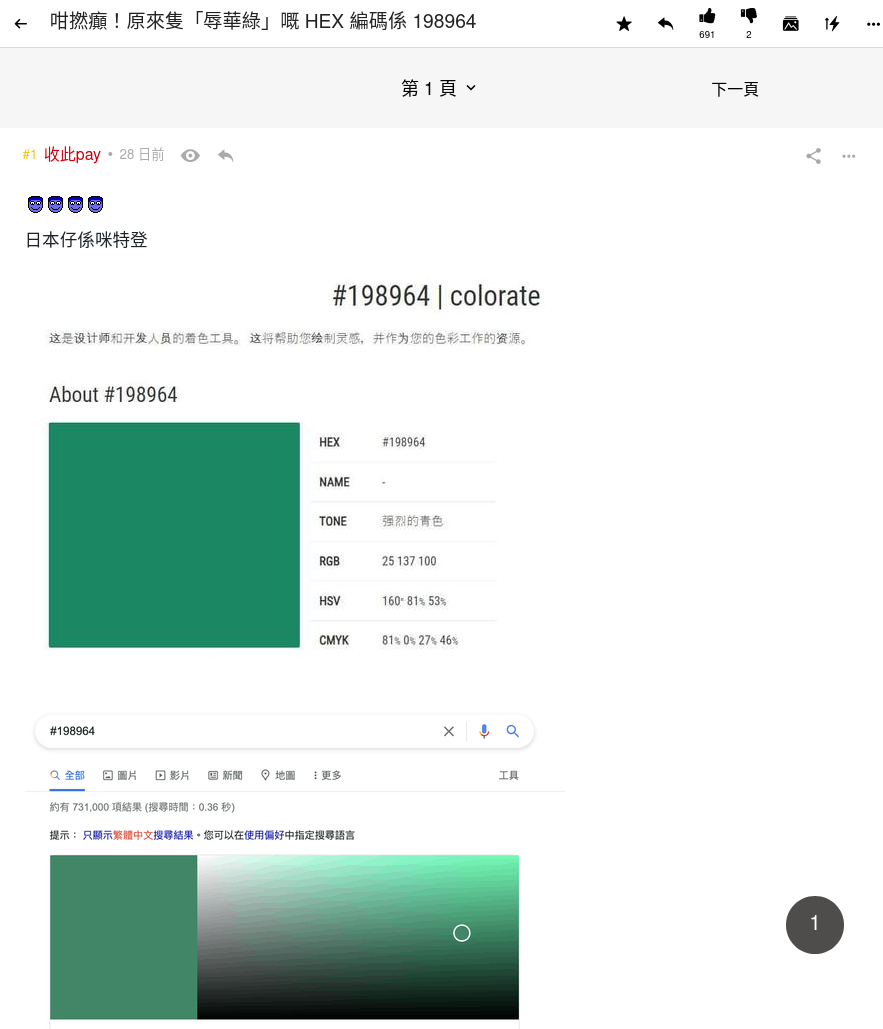Image resolution: width=883 pixels, height=1029 pixels.
Task: Quote reply to post #1
Action: [x=226, y=155]
